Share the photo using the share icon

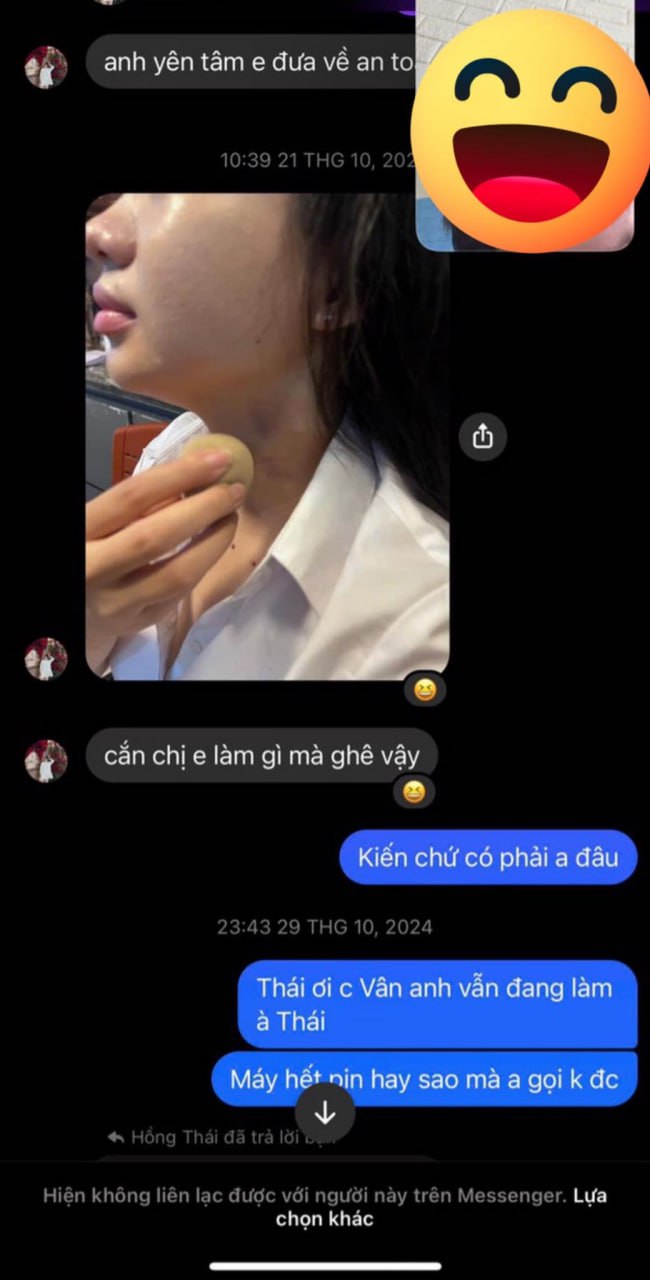(x=483, y=436)
